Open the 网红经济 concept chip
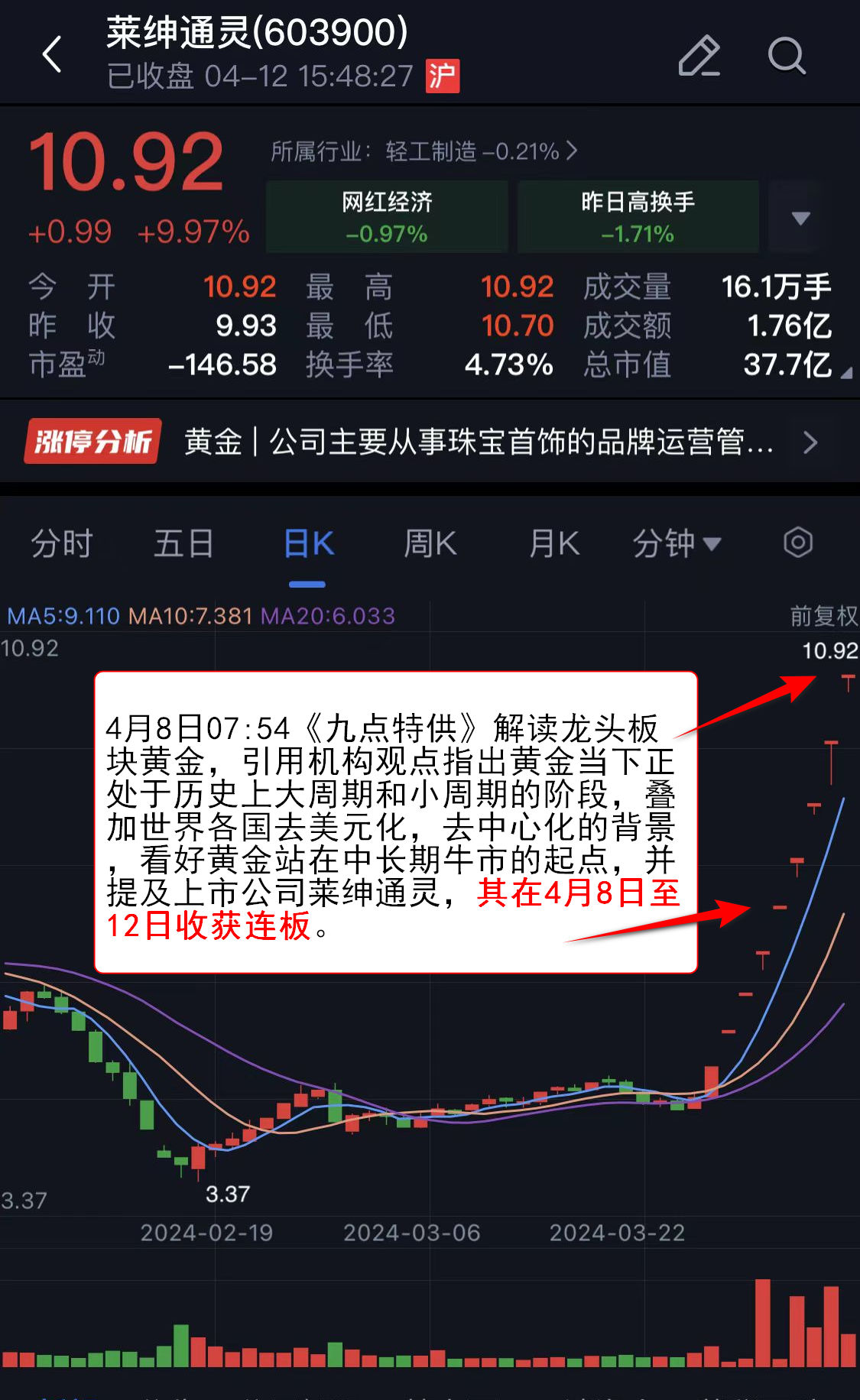 [387, 217]
